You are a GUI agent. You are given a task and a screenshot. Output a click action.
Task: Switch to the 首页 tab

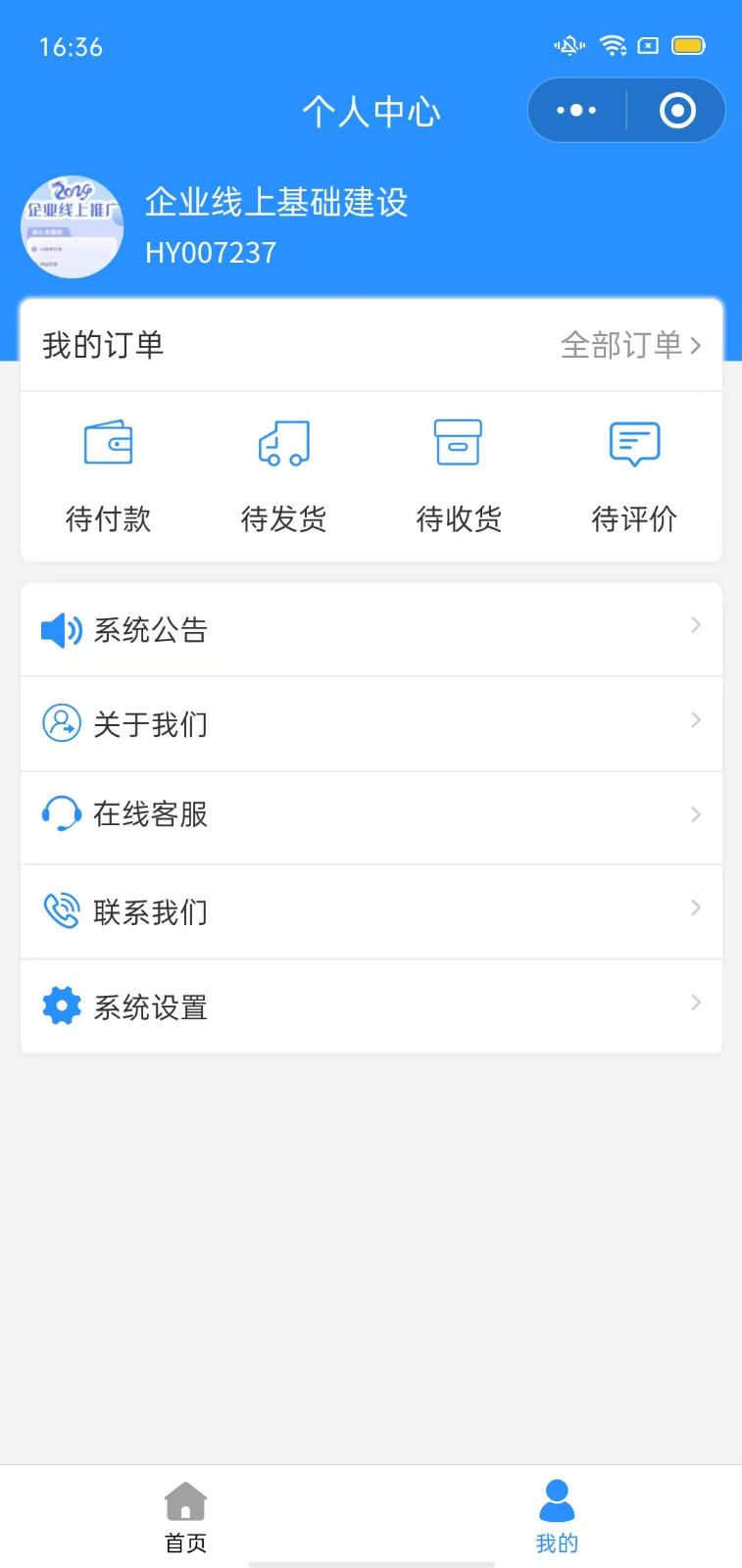pos(185,1517)
